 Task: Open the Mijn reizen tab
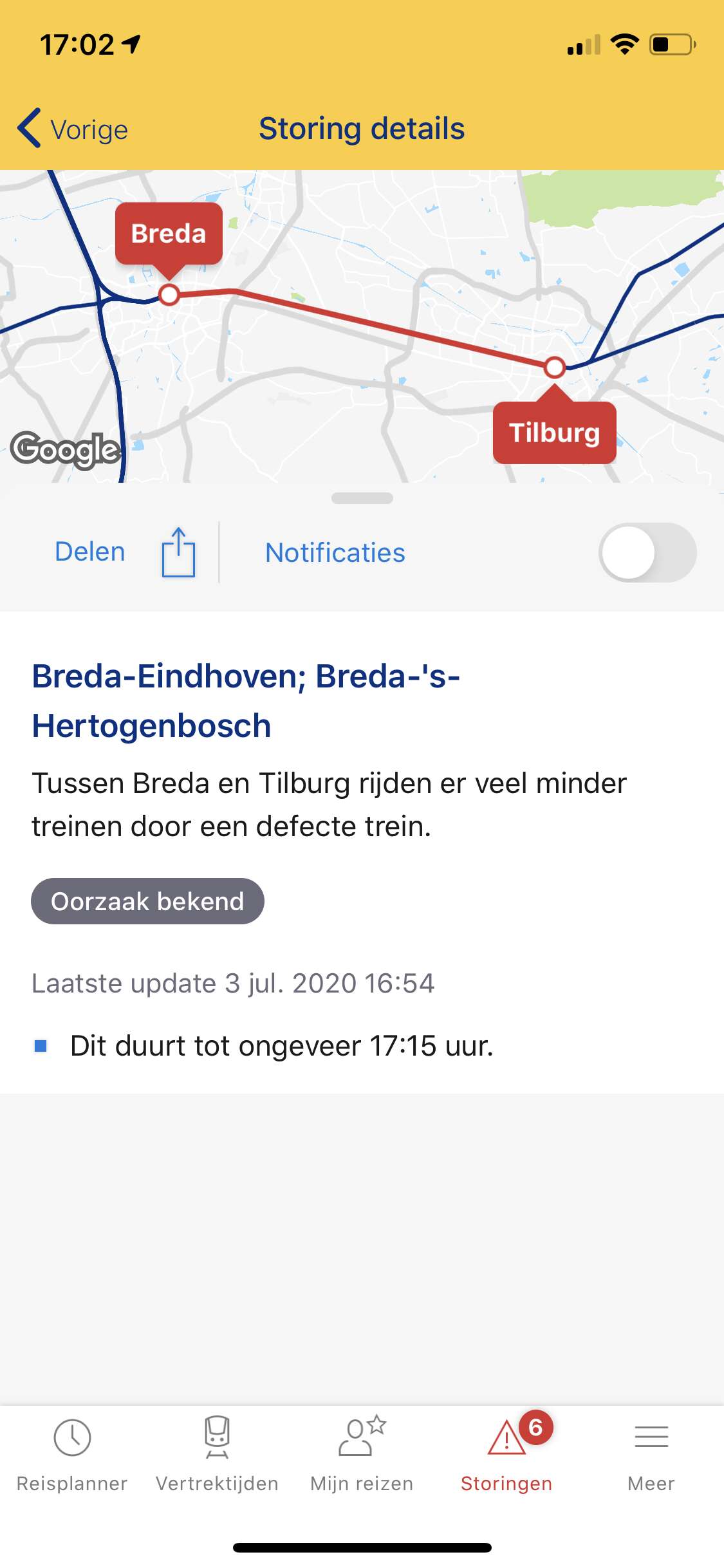tap(362, 1453)
